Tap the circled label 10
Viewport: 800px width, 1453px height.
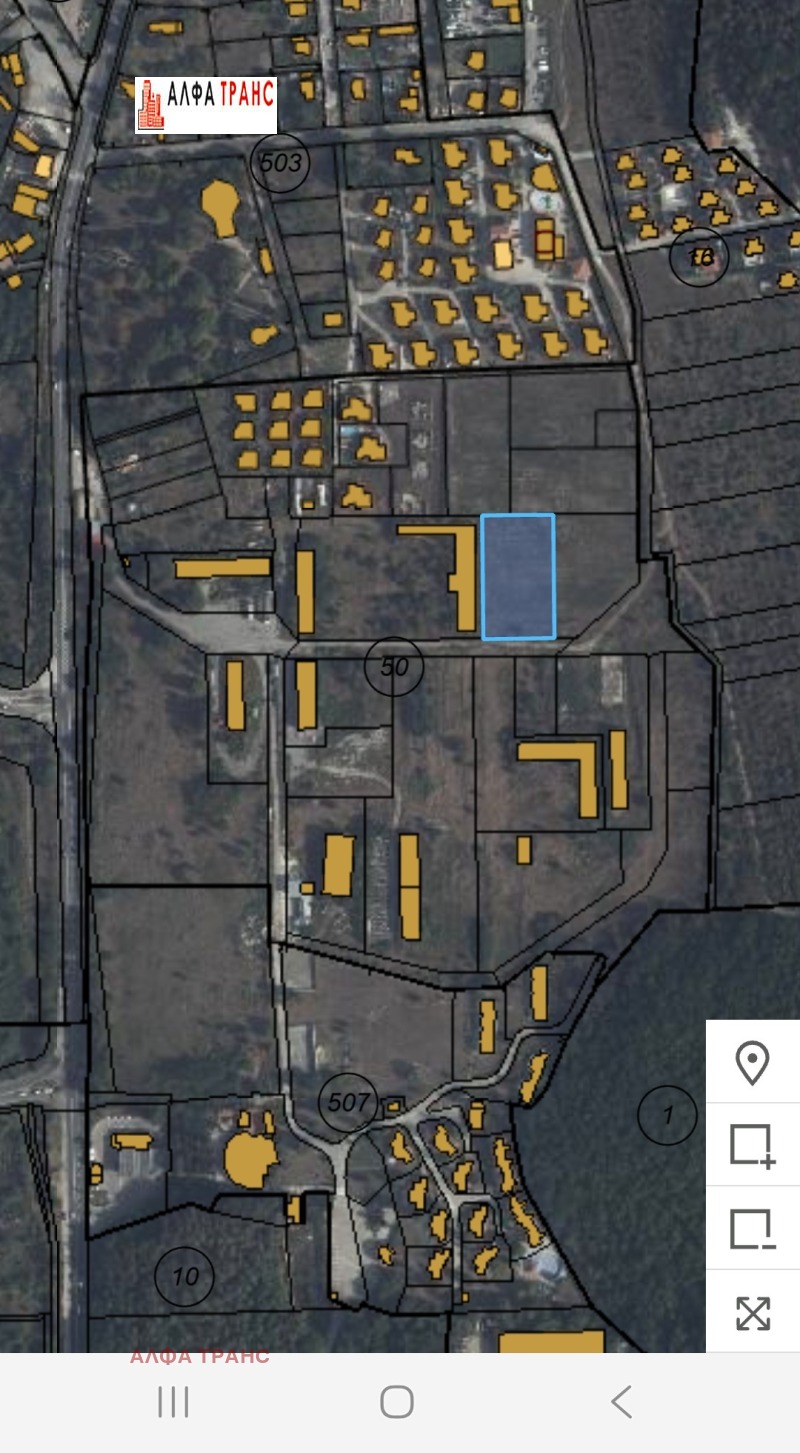(x=184, y=1276)
